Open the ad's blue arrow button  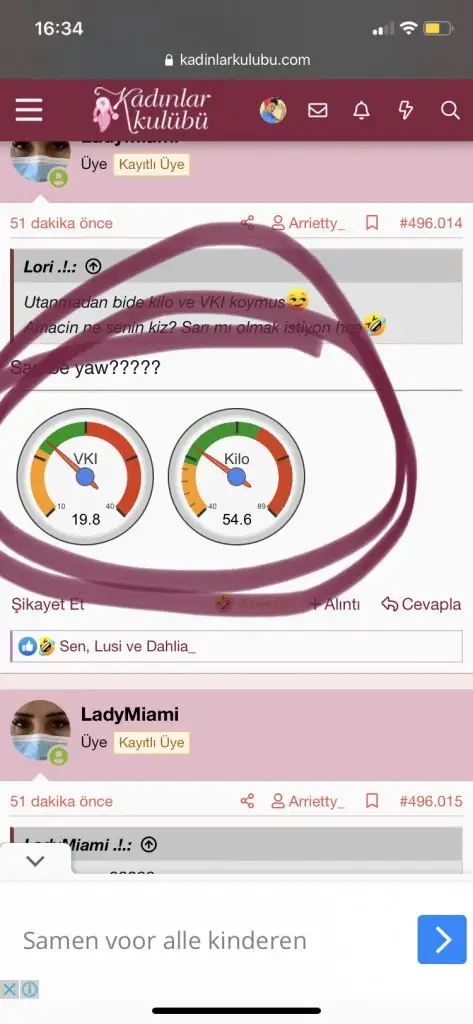(x=442, y=940)
